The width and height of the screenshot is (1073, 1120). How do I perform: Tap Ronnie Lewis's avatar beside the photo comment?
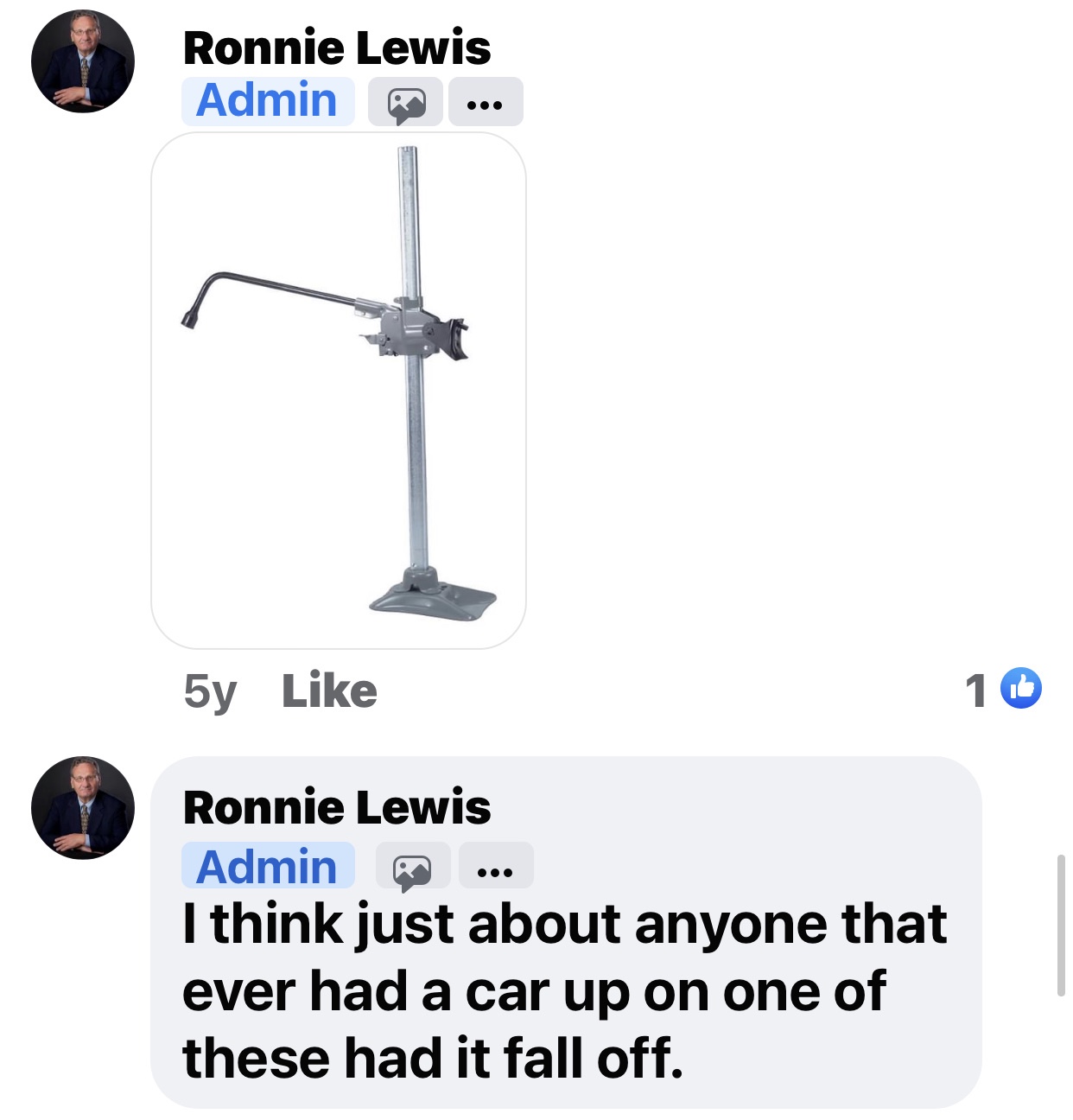click(x=83, y=62)
